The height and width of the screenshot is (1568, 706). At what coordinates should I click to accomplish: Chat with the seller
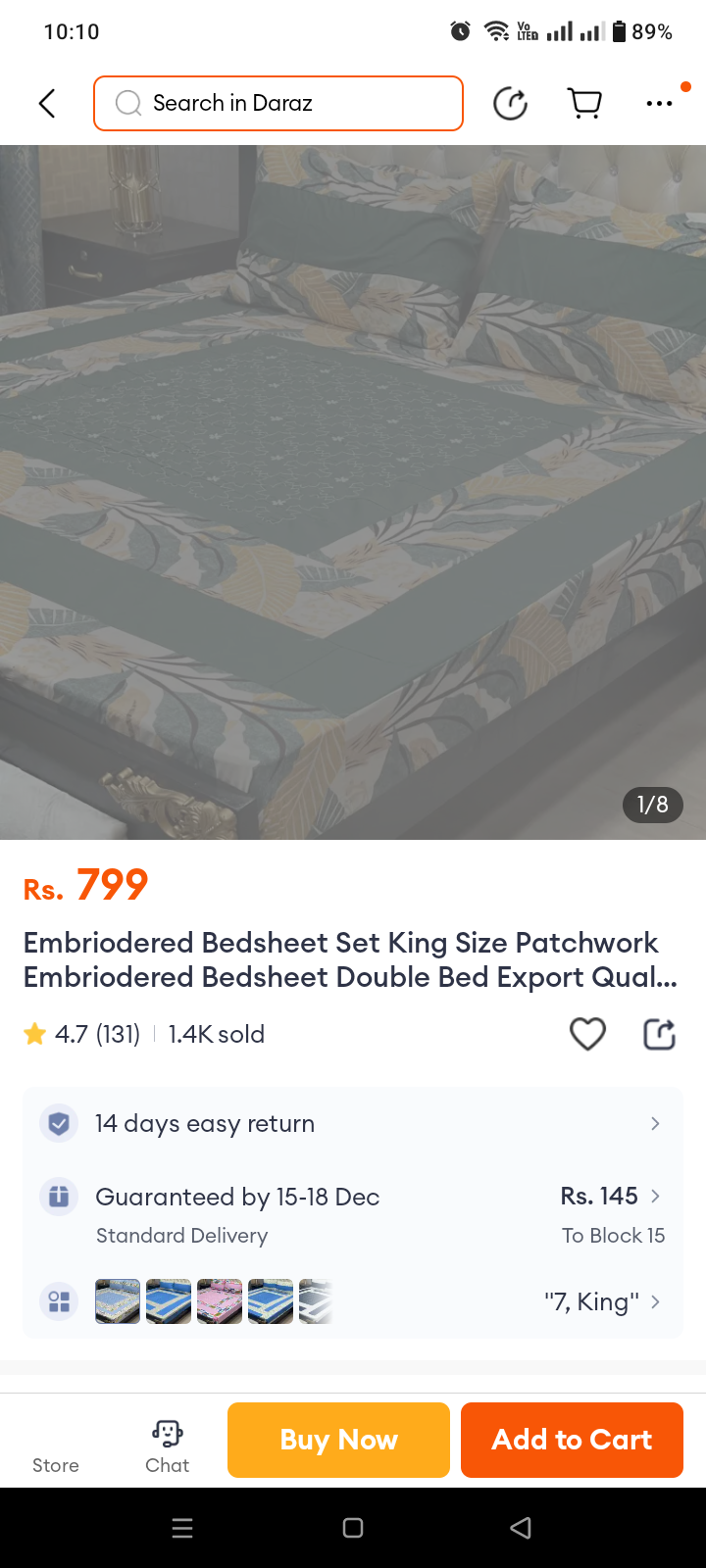[x=167, y=1441]
